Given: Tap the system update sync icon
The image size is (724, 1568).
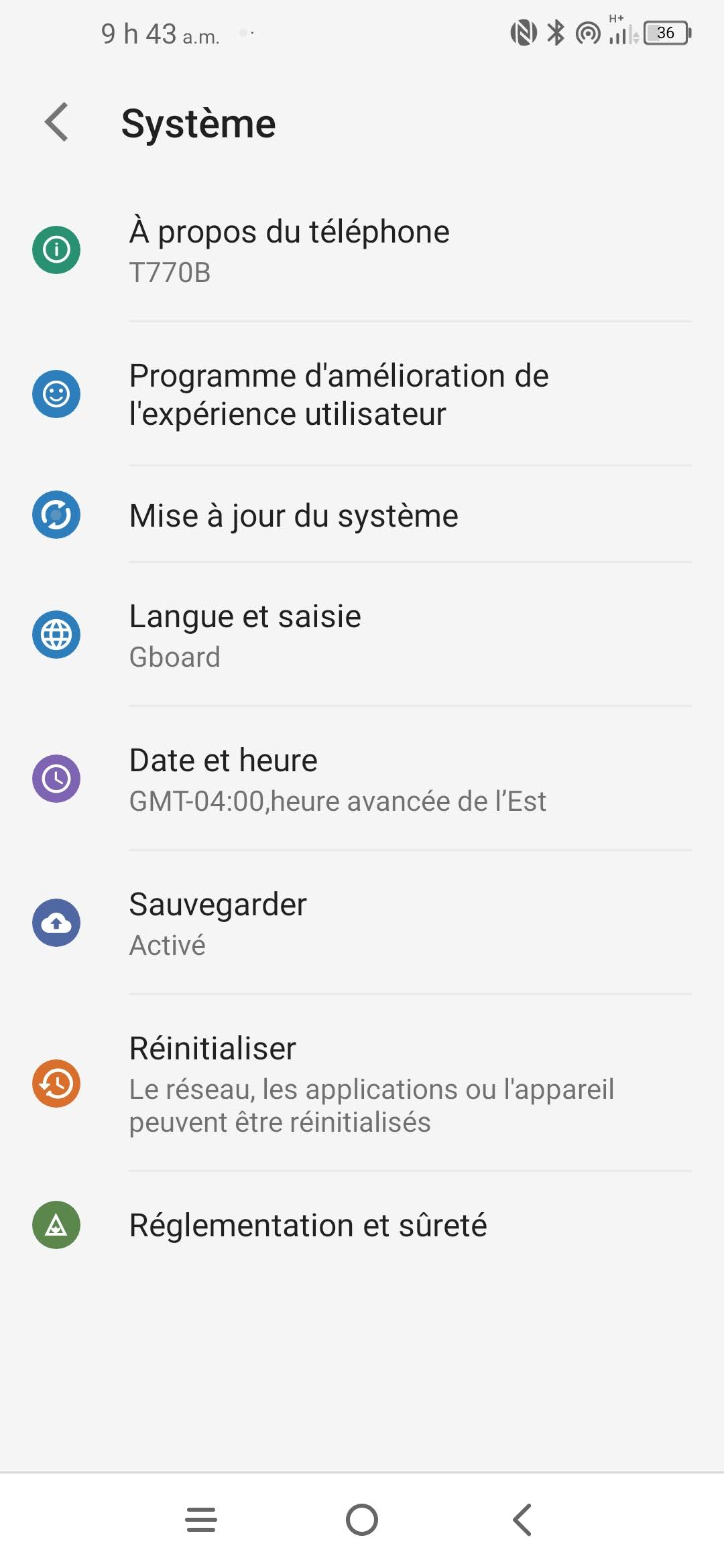Looking at the screenshot, I should [56, 515].
